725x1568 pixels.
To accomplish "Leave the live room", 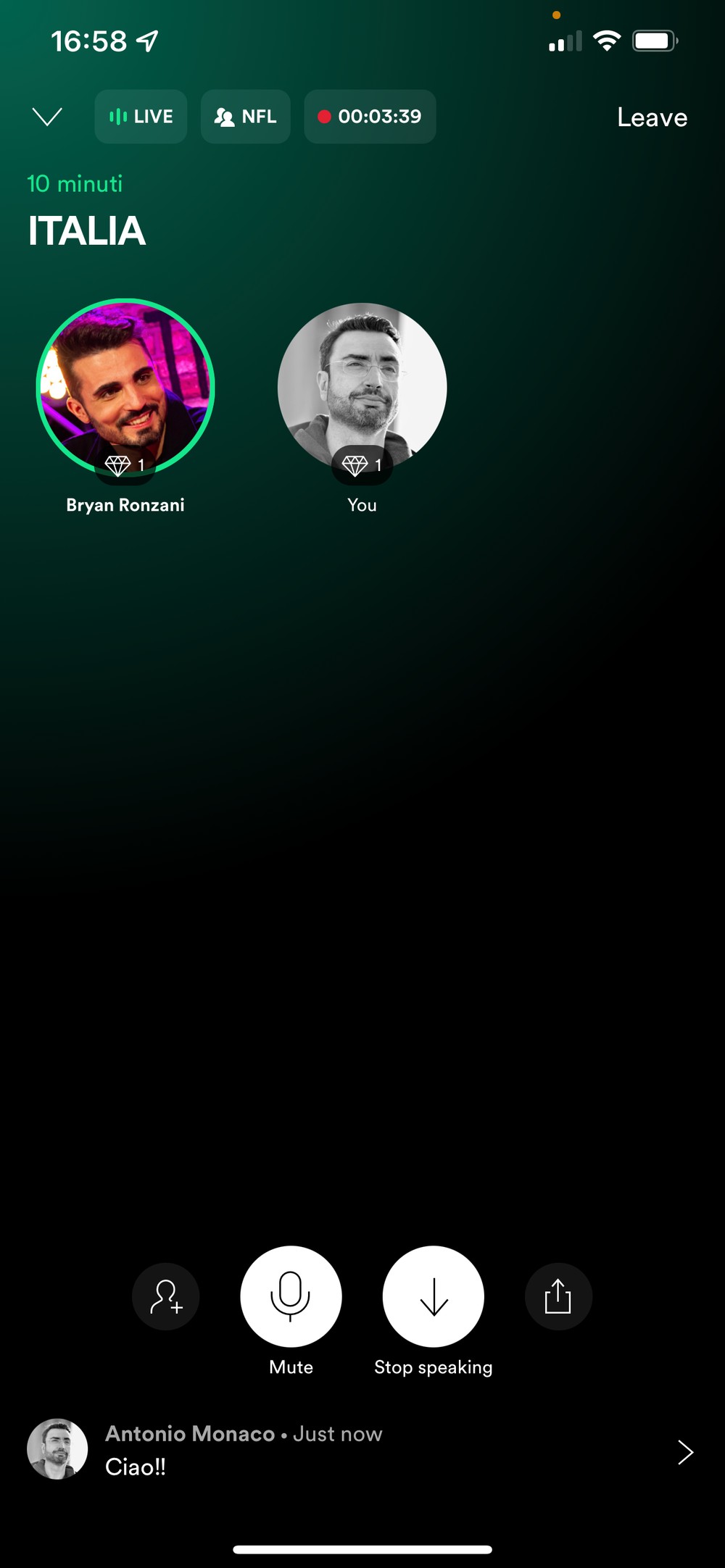I will tap(652, 117).
